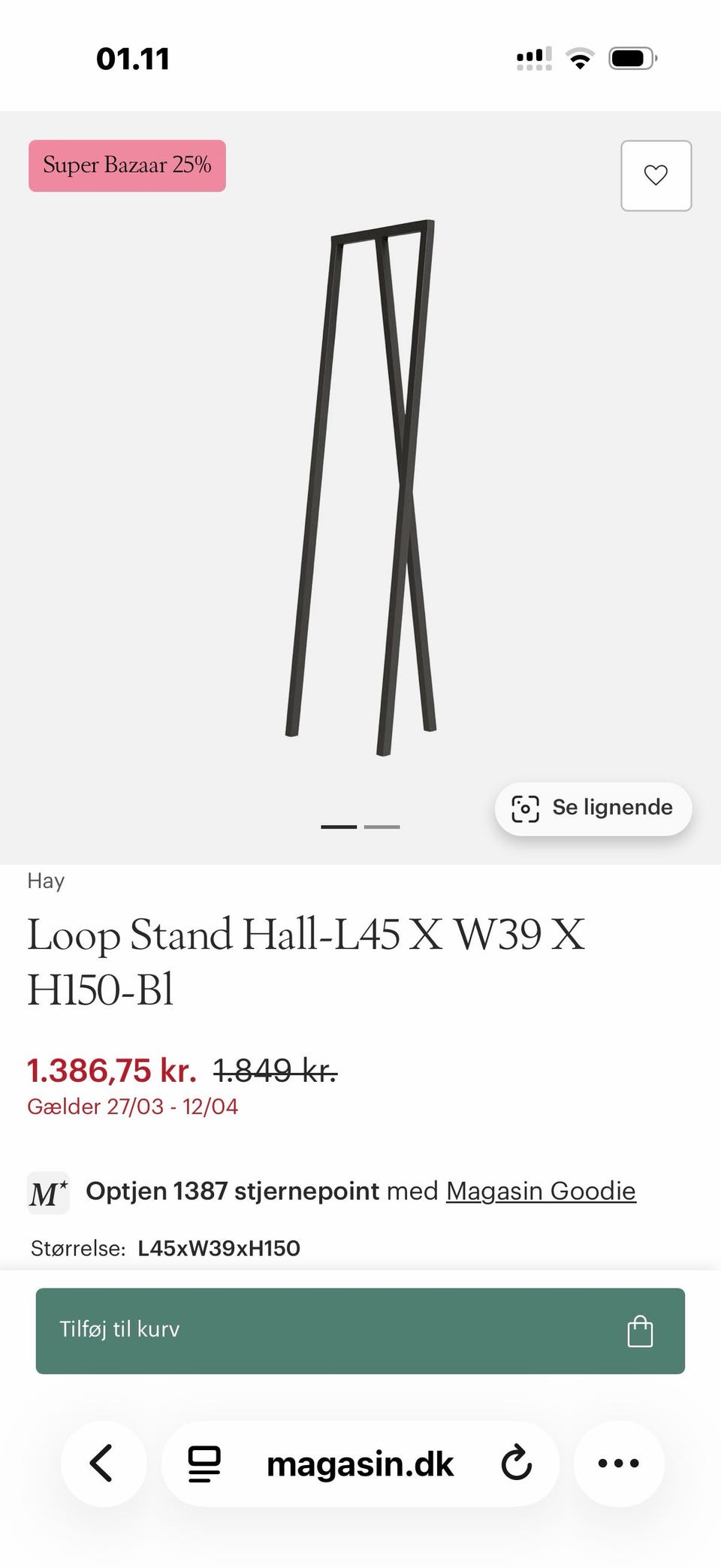Jump to the second product image indicator
This screenshot has width=721, height=1568.
pos(382,826)
